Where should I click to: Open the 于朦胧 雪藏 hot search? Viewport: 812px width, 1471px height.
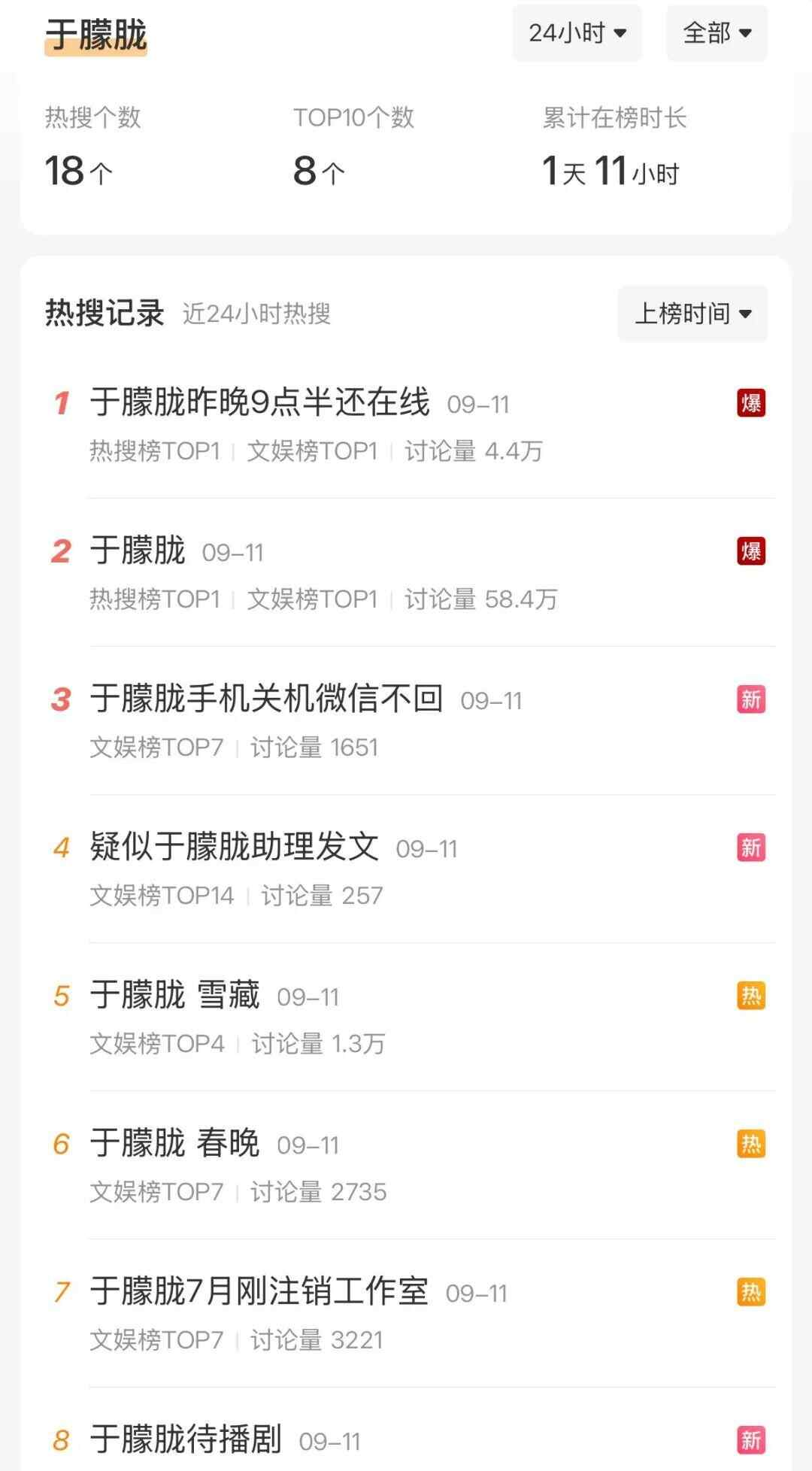tap(174, 995)
